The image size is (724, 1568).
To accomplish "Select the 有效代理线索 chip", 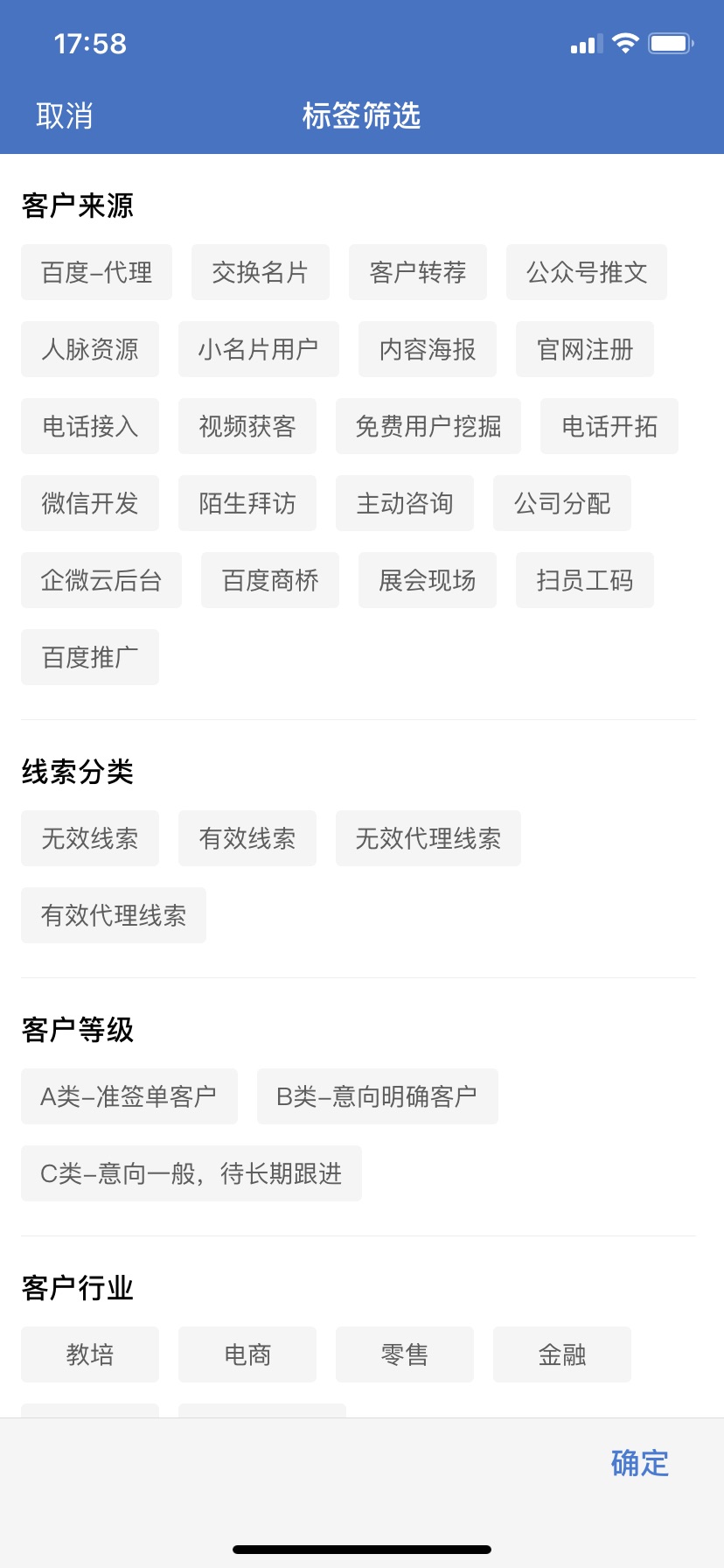I will [113, 915].
